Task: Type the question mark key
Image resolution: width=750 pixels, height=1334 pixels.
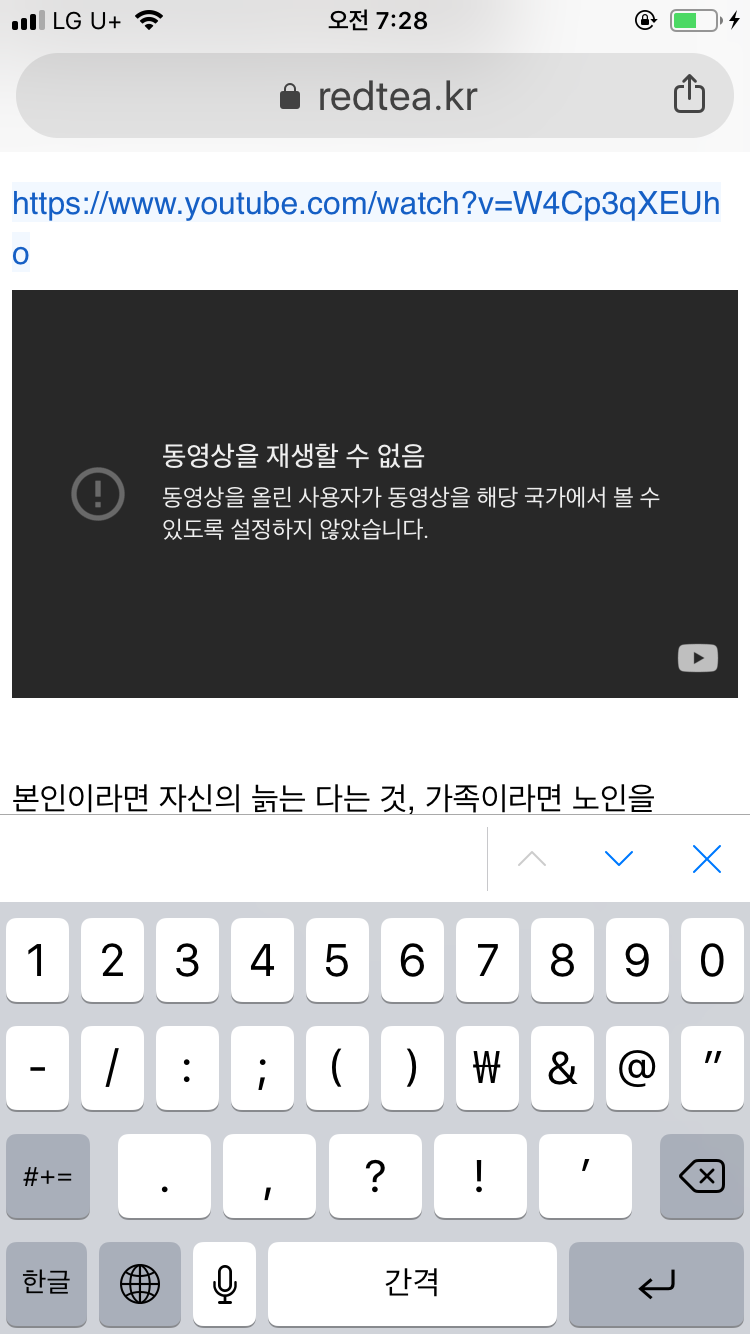Action: point(375,1176)
